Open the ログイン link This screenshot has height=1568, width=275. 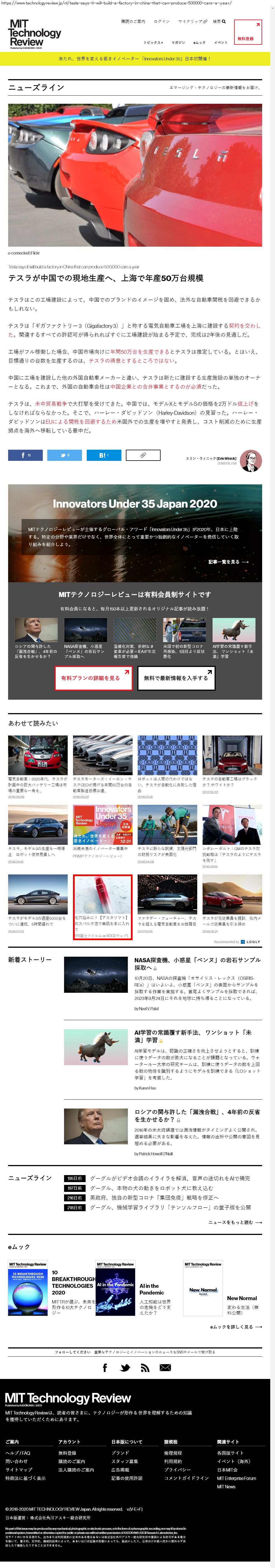click(161, 21)
